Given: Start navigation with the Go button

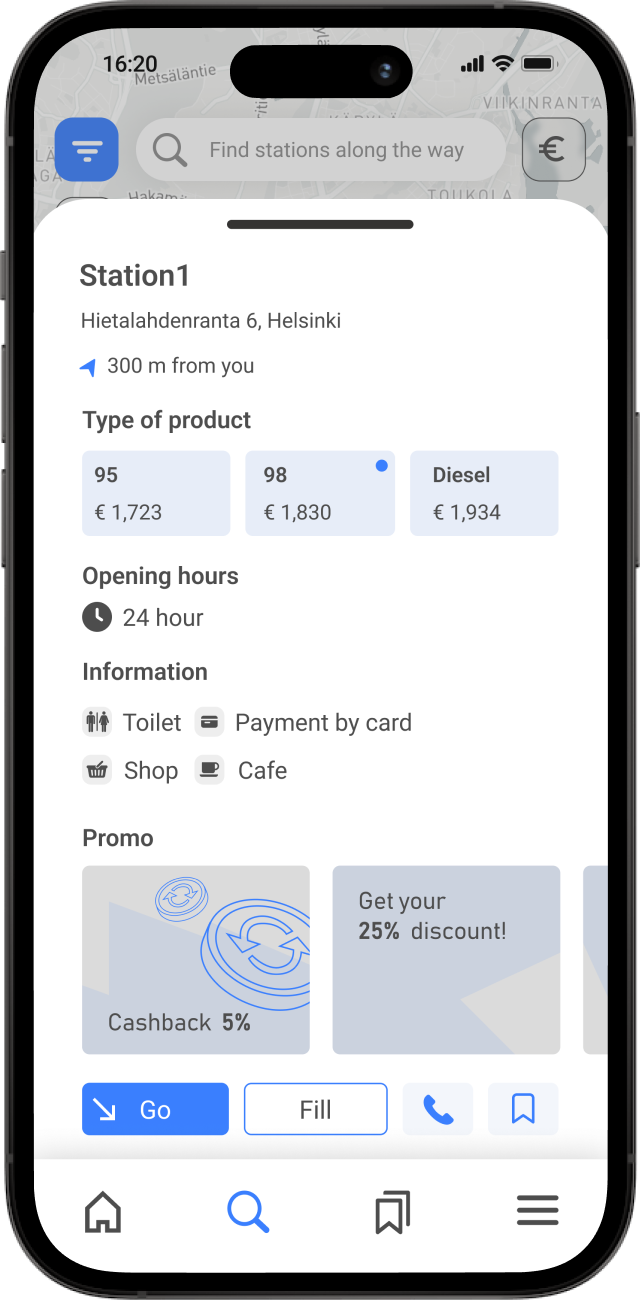Looking at the screenshot, I should pos(155,1109).
